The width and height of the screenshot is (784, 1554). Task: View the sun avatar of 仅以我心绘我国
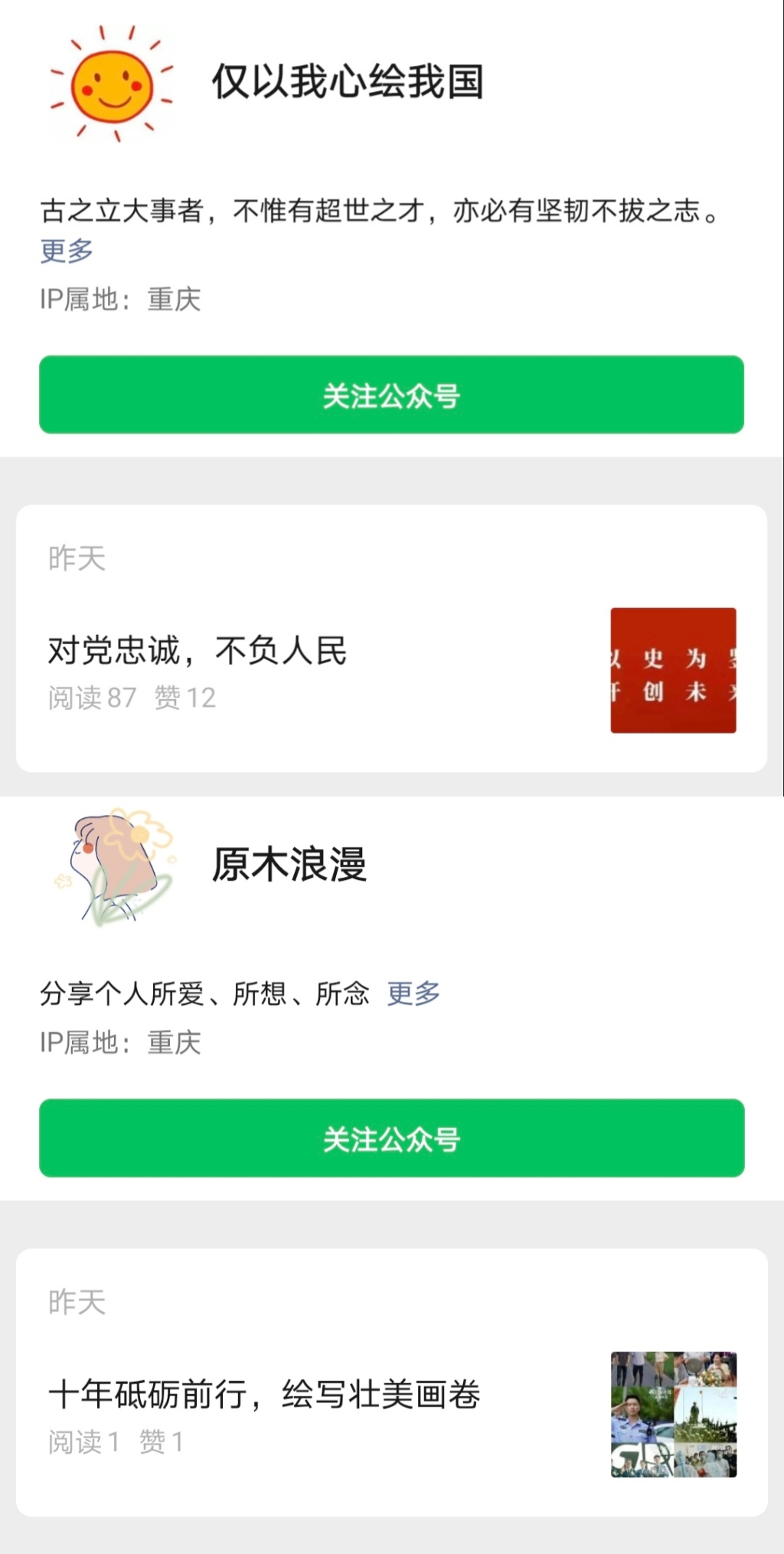point(112,83)
